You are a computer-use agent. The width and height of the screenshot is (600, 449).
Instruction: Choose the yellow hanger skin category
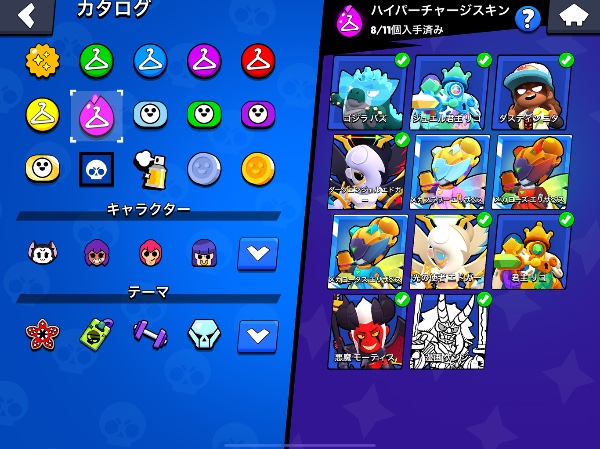point(42,114)
